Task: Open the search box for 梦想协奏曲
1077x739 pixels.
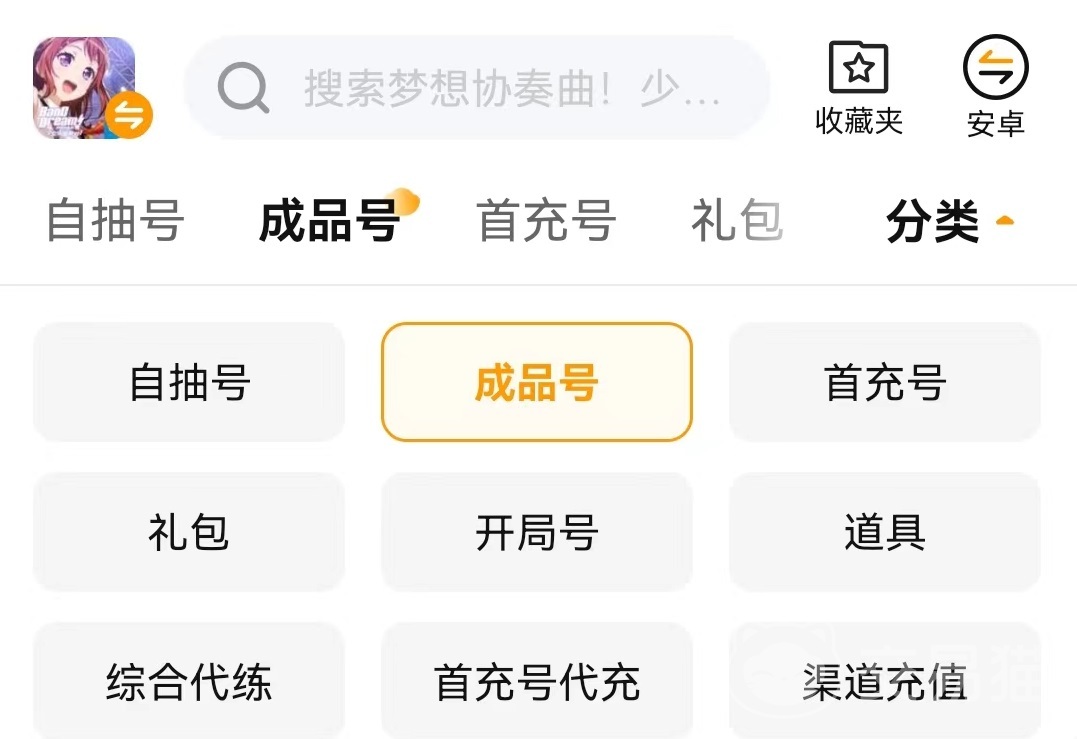Action: (477, 88)
